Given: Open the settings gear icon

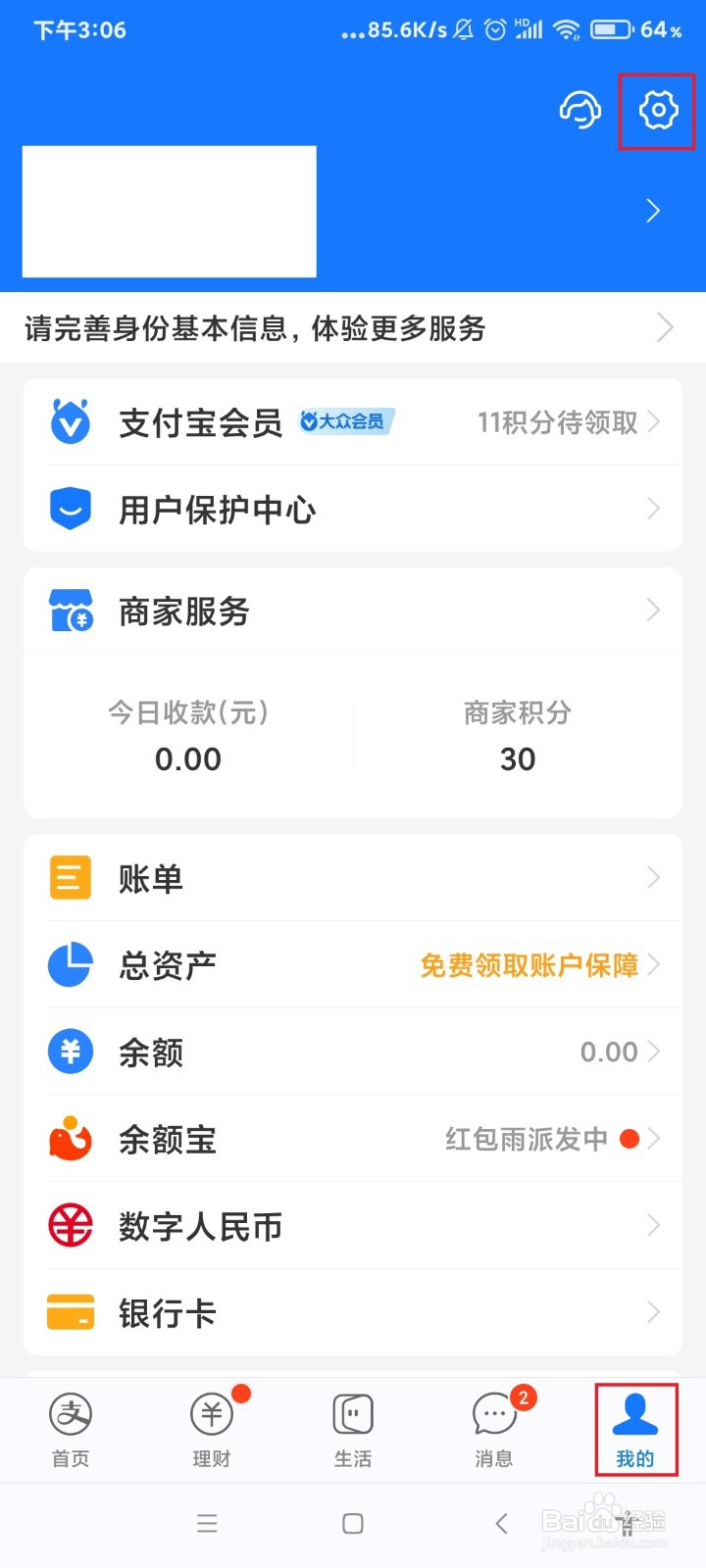Looking at the screenshot, I should tap(658, 110).
